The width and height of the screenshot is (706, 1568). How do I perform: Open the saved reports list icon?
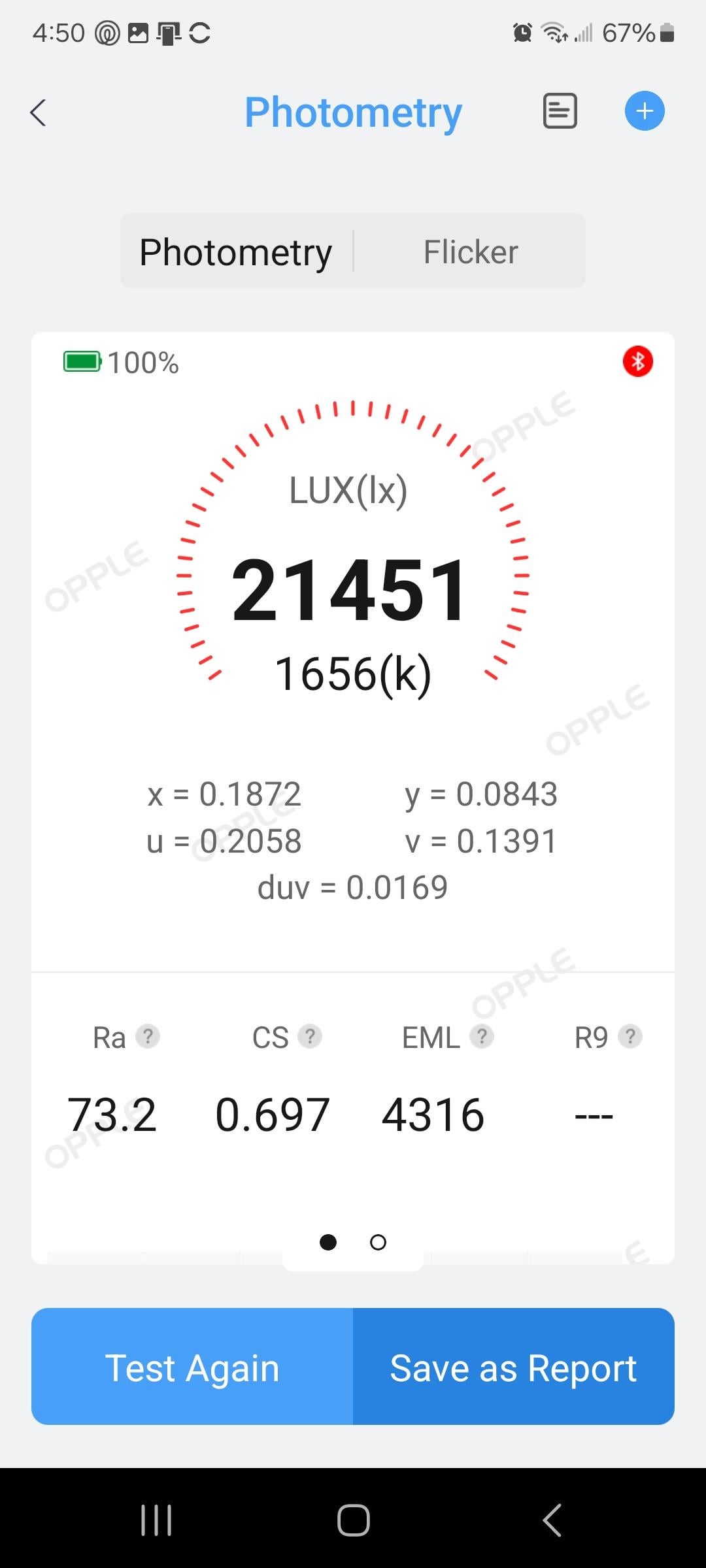[x=560, y=111]
